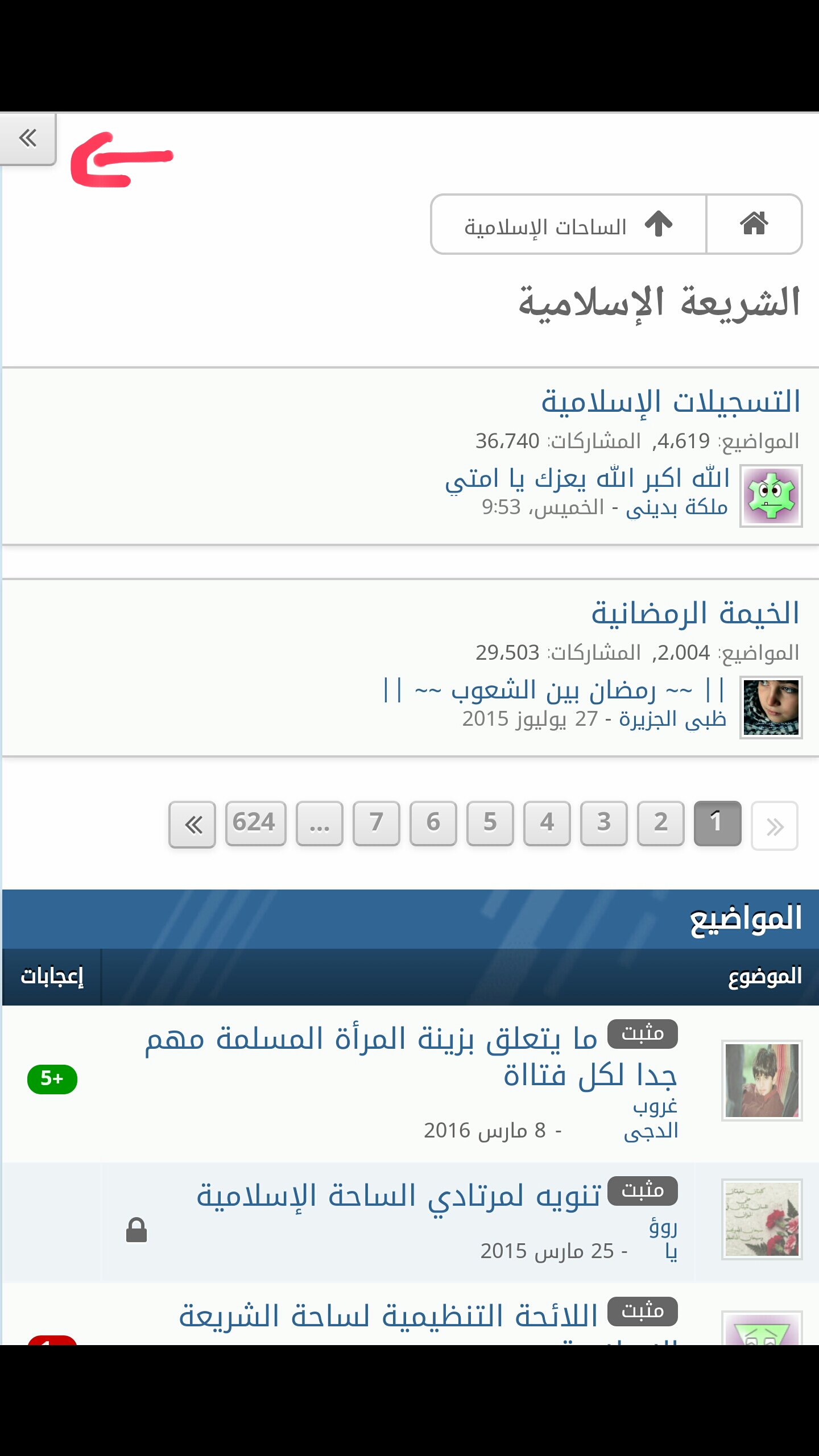The height and width of the screenshot is (1456, 819).
Task: Sort topics by إعجابات column
Action: coord(52,977)
